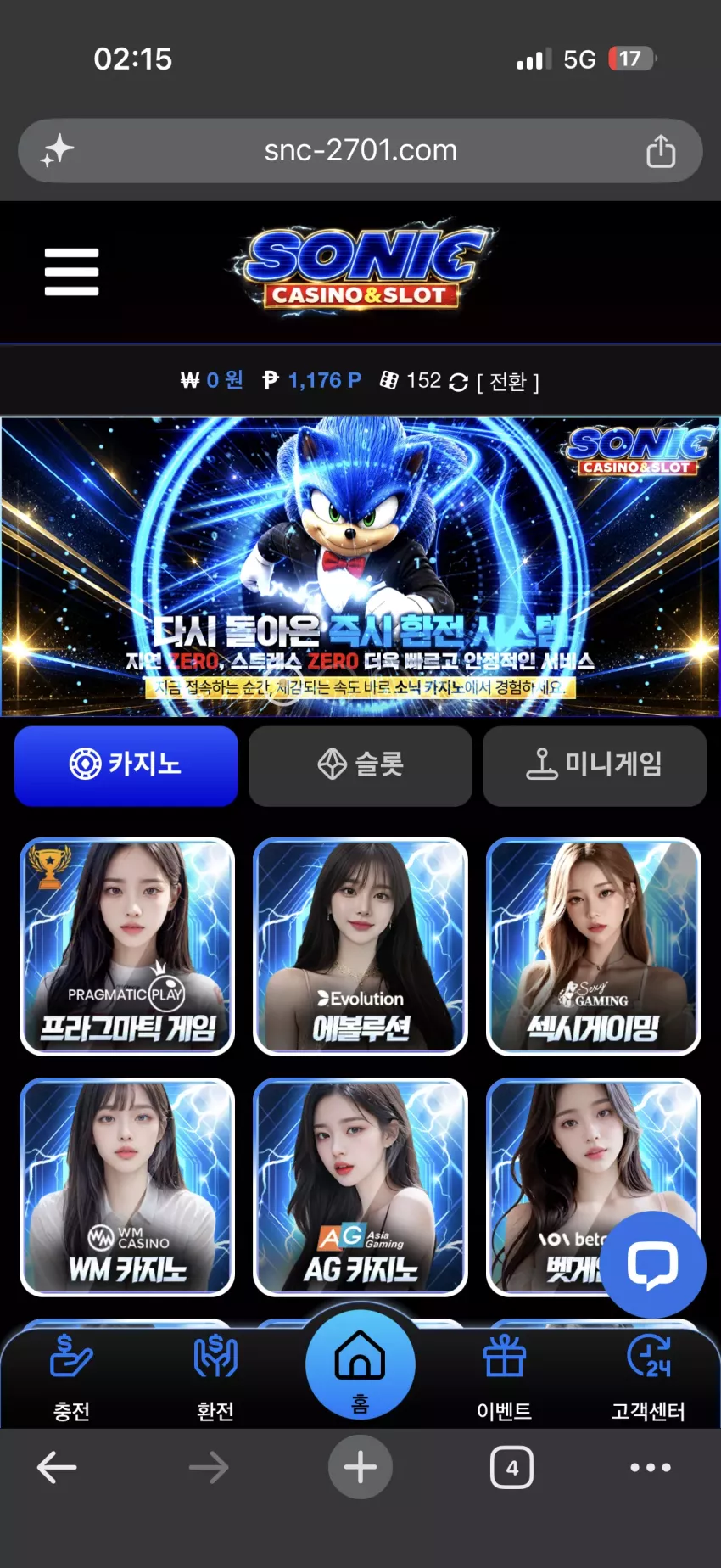This screenshot has height=1568, width=721.
Task: Tap the browser share icon
Action: 661,151
